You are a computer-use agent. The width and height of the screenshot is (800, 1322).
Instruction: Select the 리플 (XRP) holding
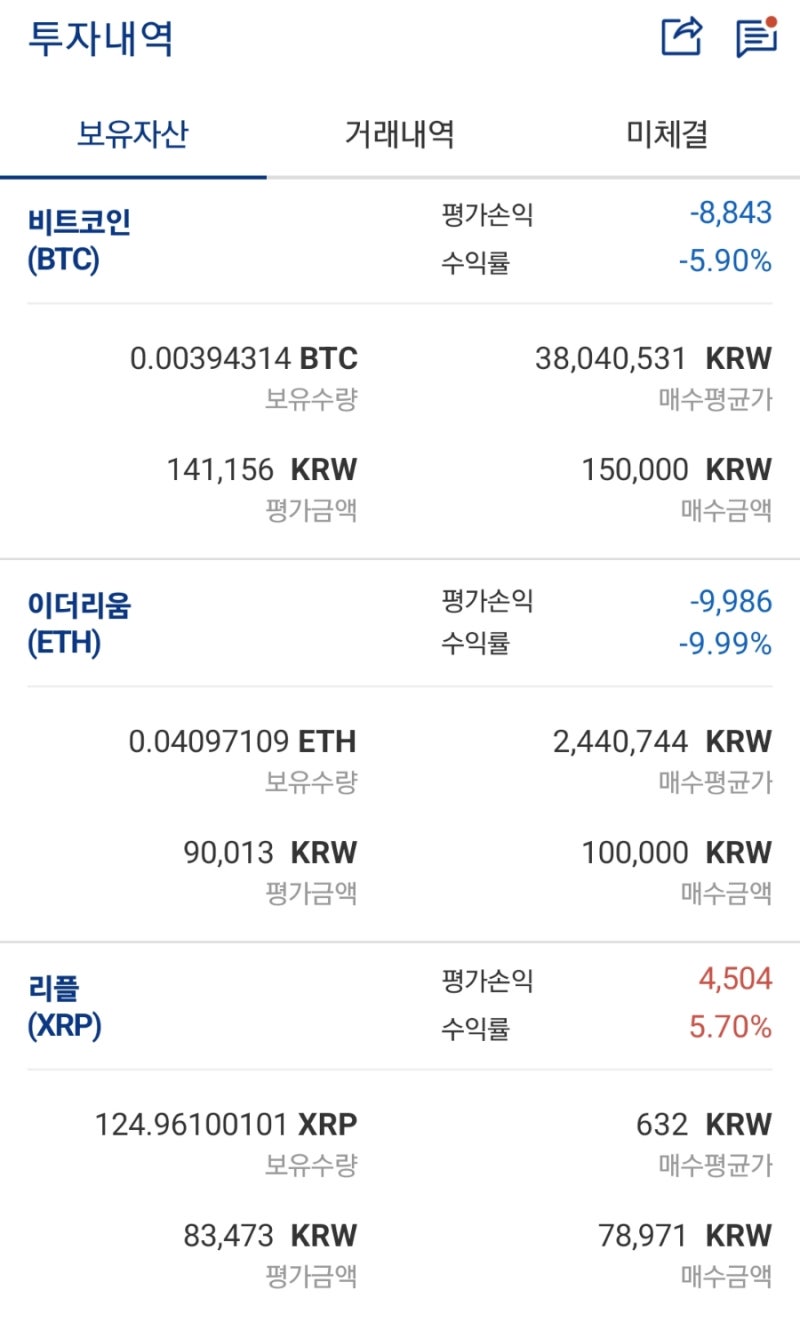(x=67, y=1007)
